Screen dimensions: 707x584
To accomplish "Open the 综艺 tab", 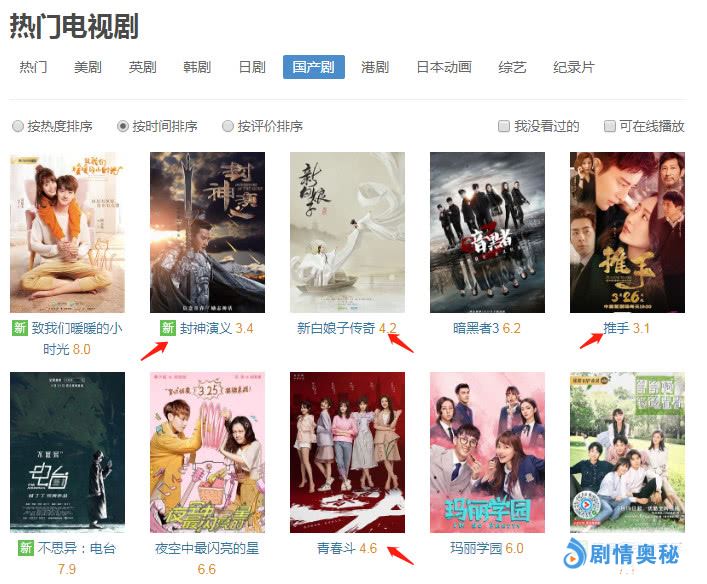I will pos(512,67).
